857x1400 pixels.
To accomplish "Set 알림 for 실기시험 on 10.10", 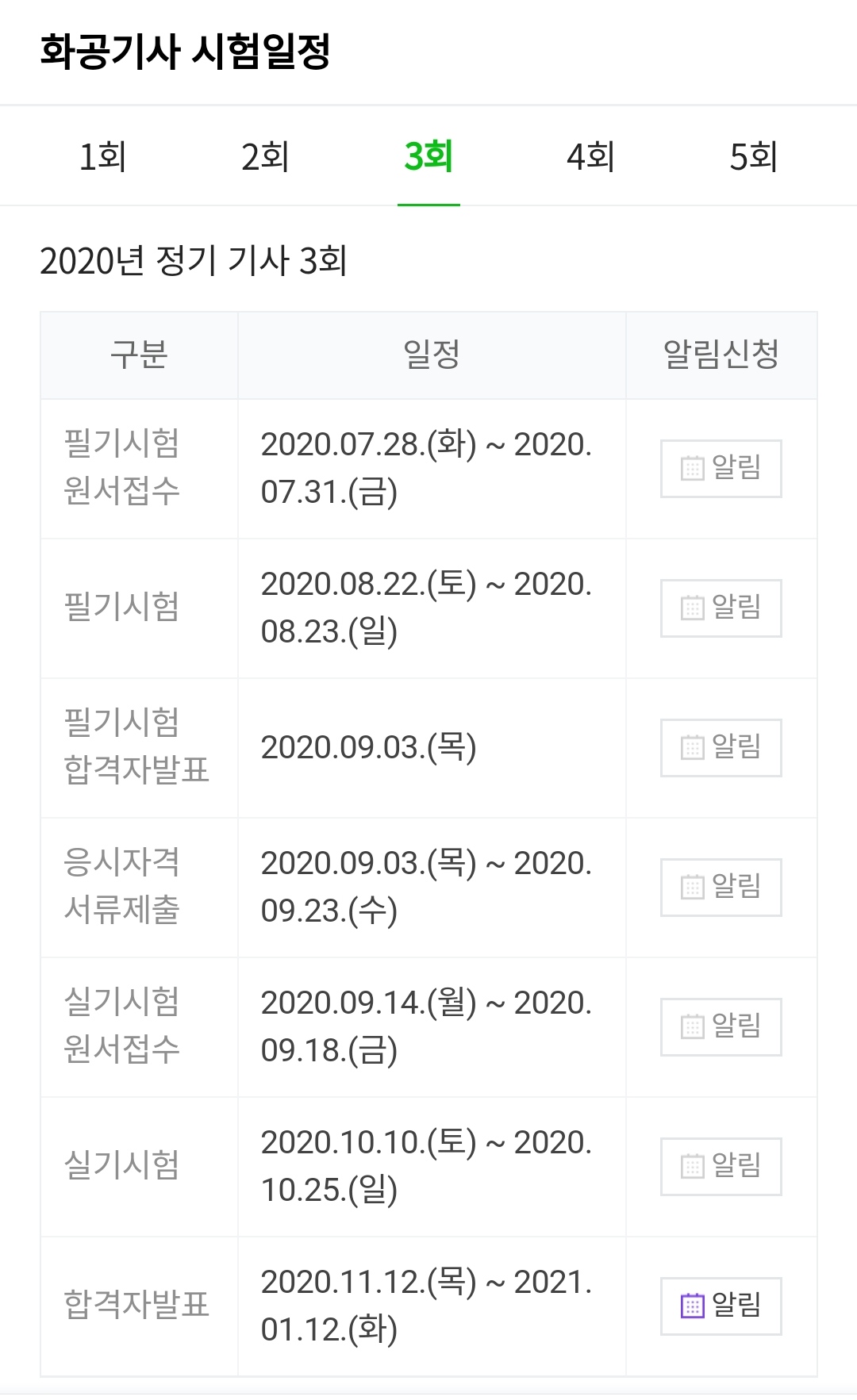I will [x=721, y=1167].
